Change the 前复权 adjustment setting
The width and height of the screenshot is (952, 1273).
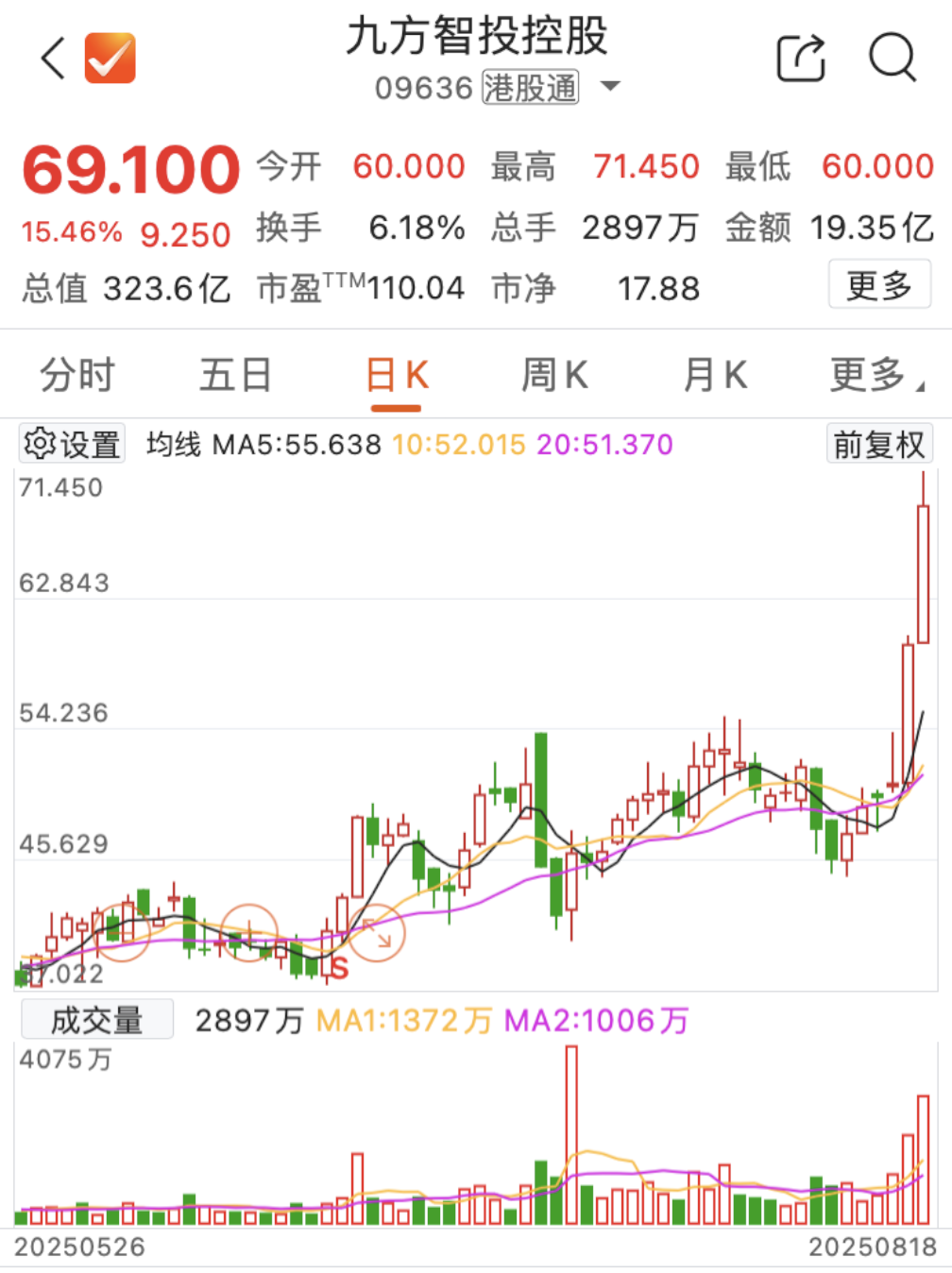tap(878, 444)
